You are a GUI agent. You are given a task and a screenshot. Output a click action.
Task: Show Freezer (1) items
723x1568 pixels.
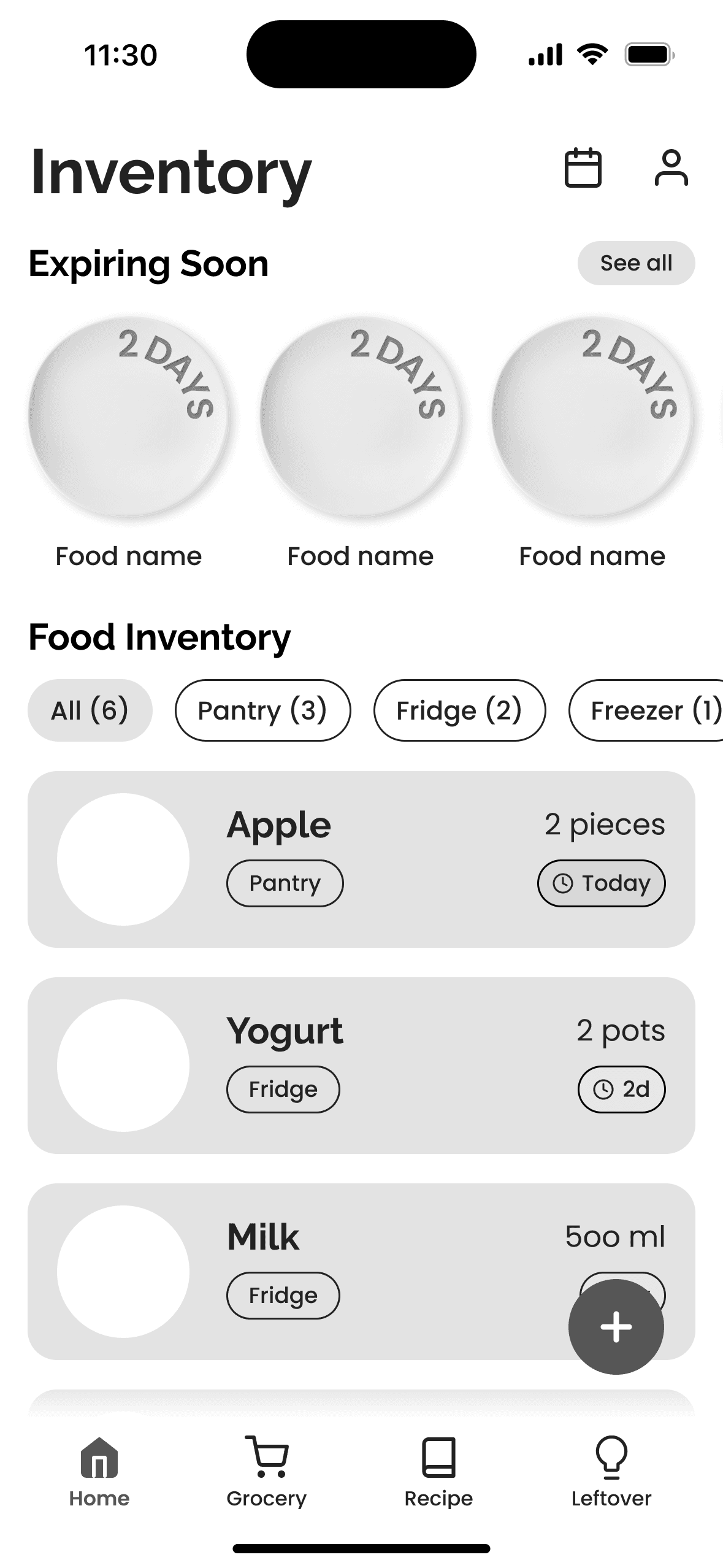[650, 710]
